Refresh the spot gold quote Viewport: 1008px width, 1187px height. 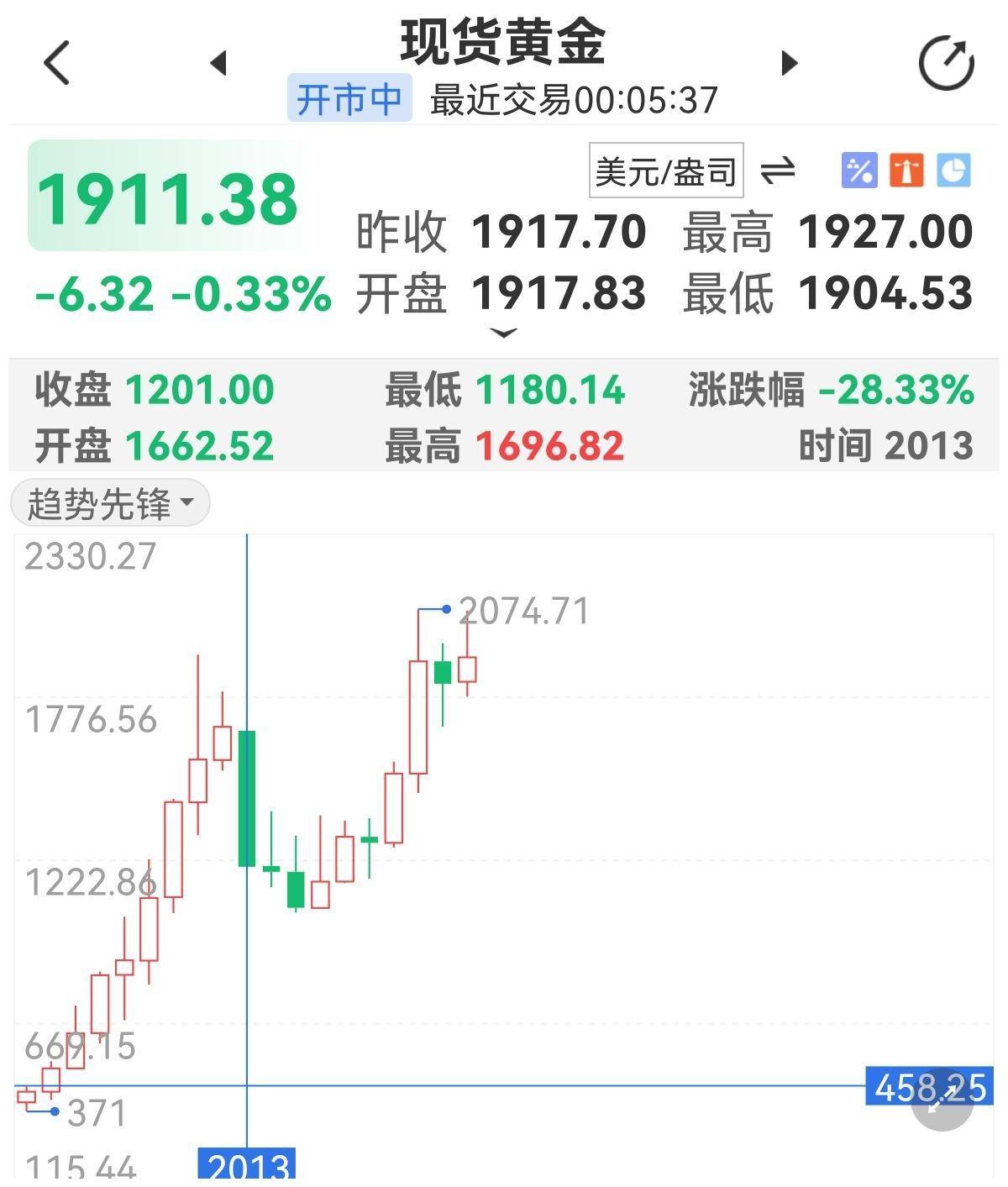pos(946,63)
